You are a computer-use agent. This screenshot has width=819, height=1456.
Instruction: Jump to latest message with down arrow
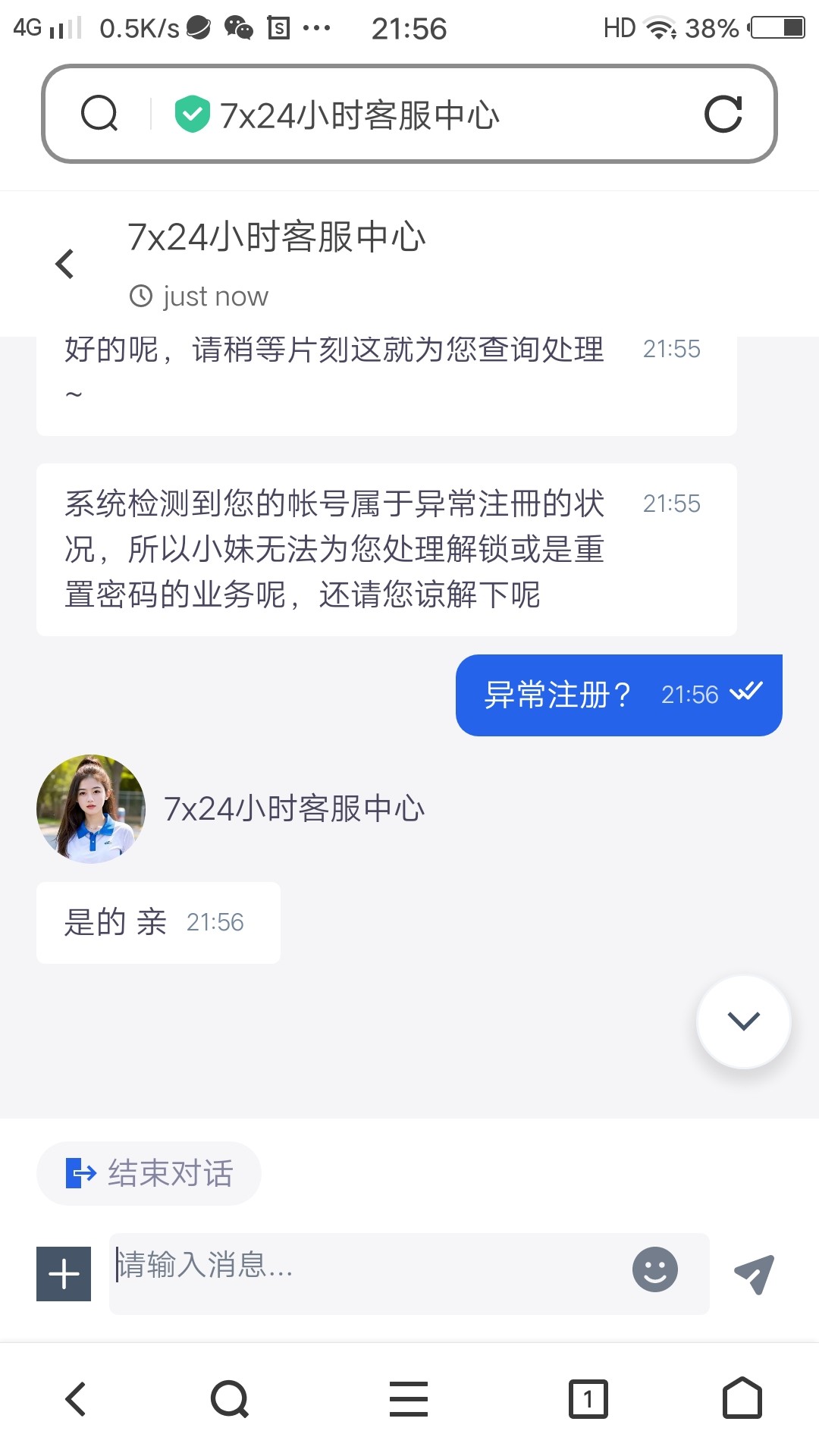(743, 1021)
